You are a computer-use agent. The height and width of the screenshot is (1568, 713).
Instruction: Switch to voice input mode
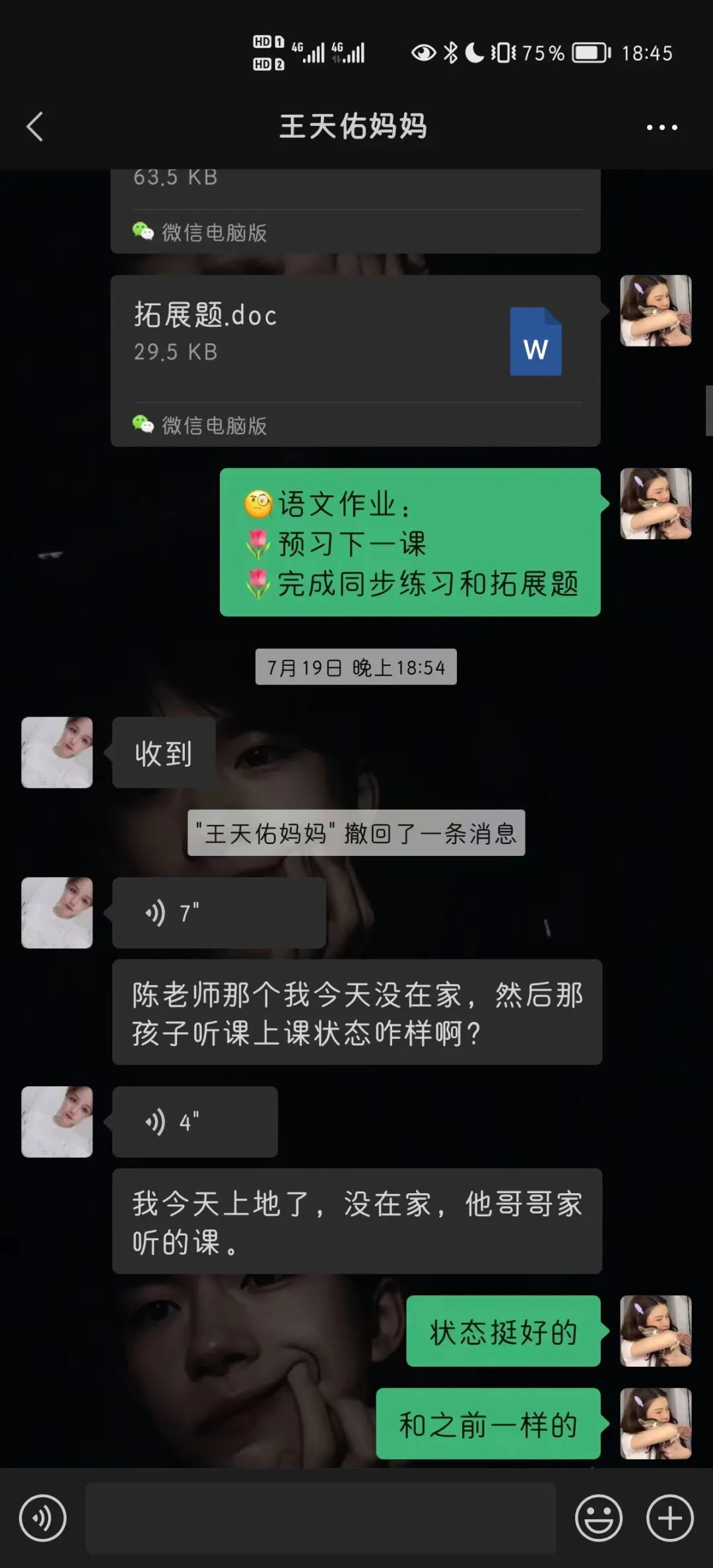click(43, 1519)
